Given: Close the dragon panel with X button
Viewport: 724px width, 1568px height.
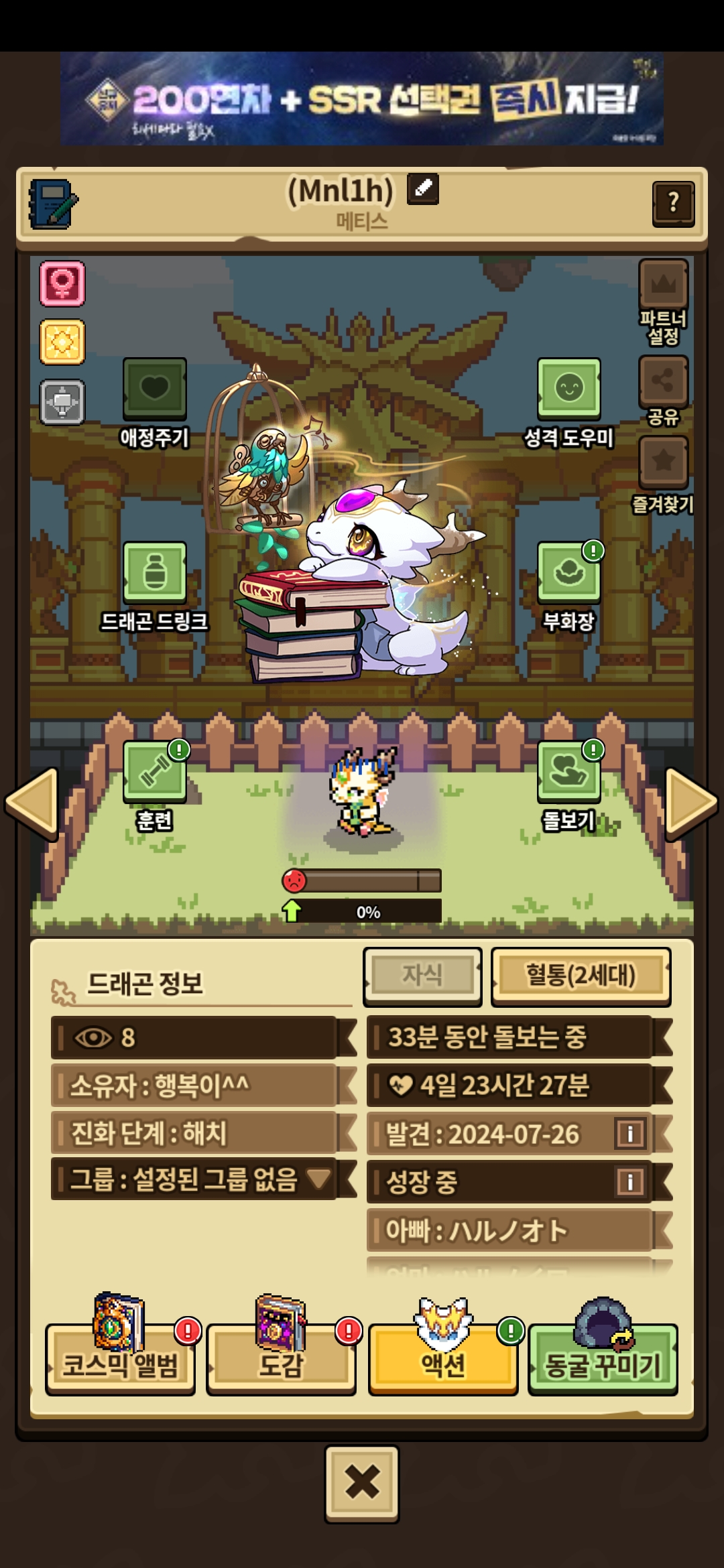Looking at the screenshot, I should click(x=362, y=1482).
